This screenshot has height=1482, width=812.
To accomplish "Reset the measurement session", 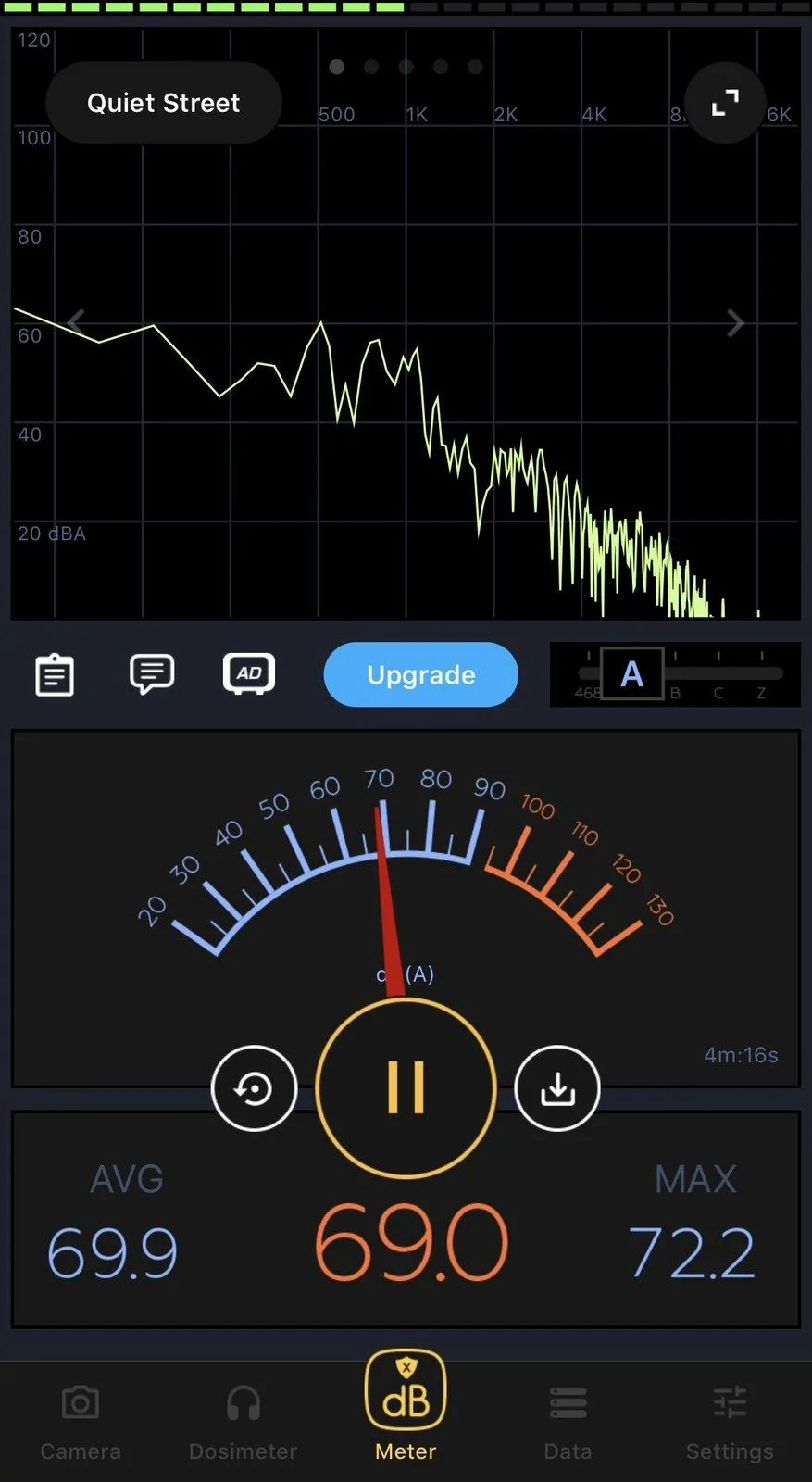I will pyautogui.click(x=254, y=1088).
